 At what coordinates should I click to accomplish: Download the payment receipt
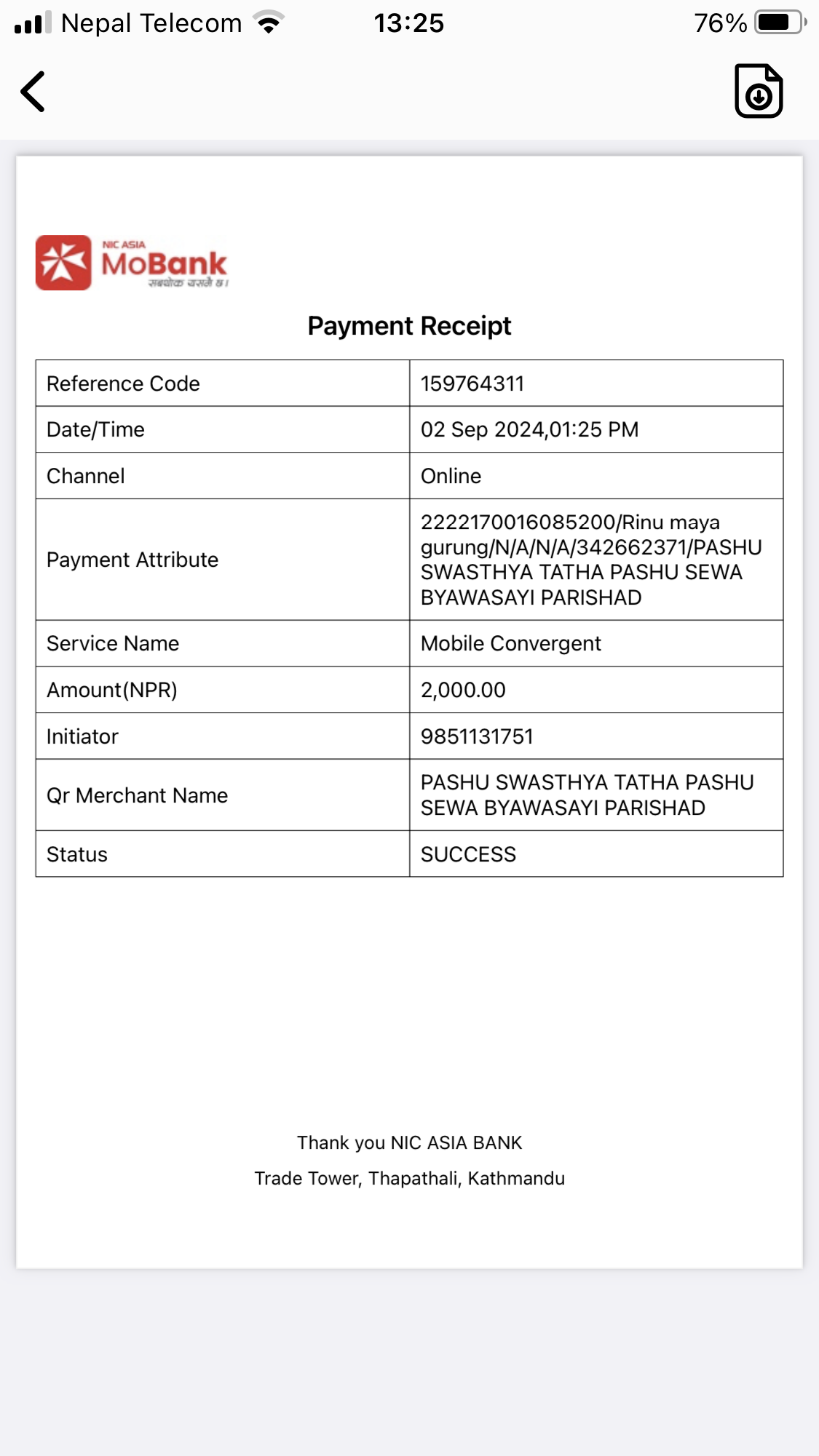coord(759,91)
